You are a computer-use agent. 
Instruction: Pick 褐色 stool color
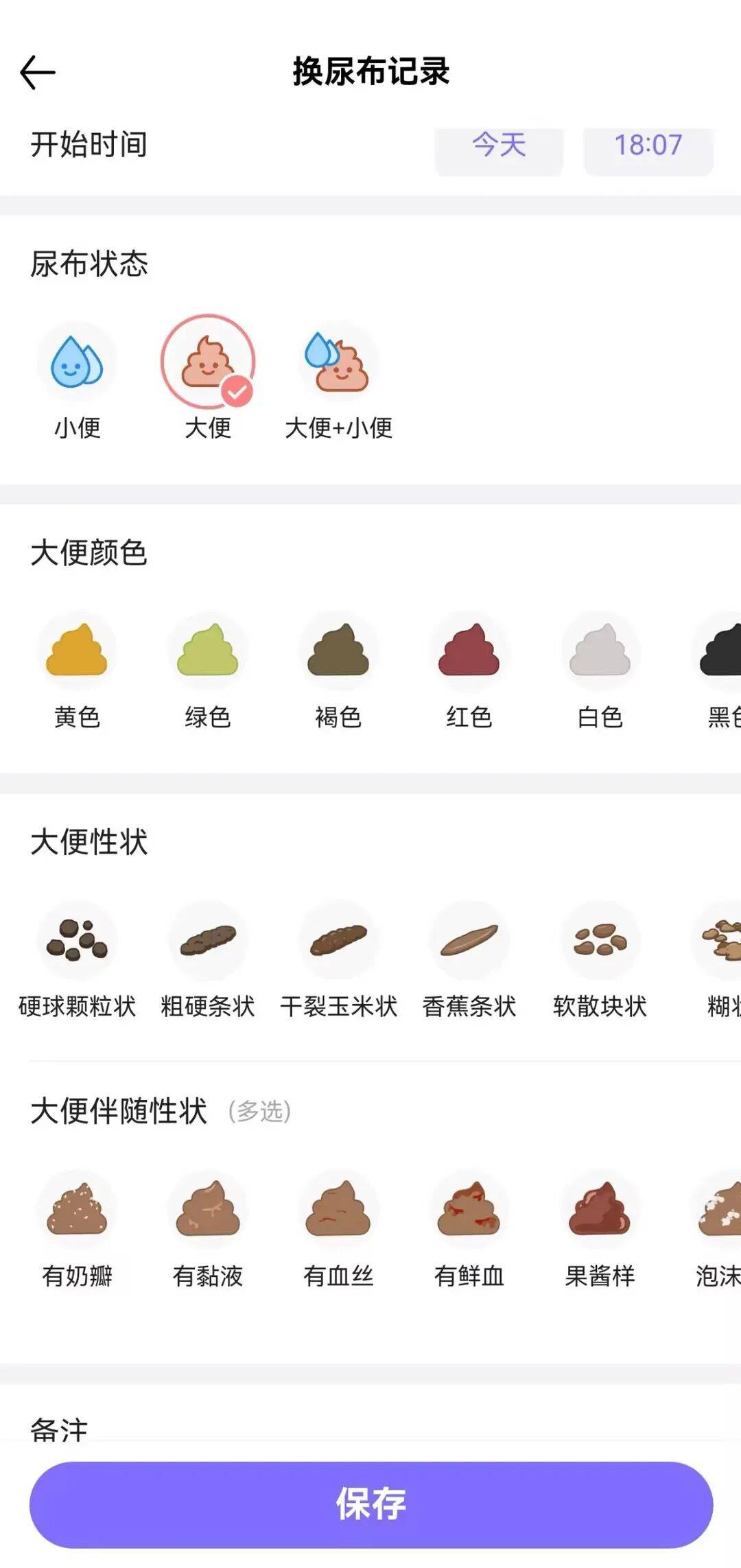coord(338,651)
